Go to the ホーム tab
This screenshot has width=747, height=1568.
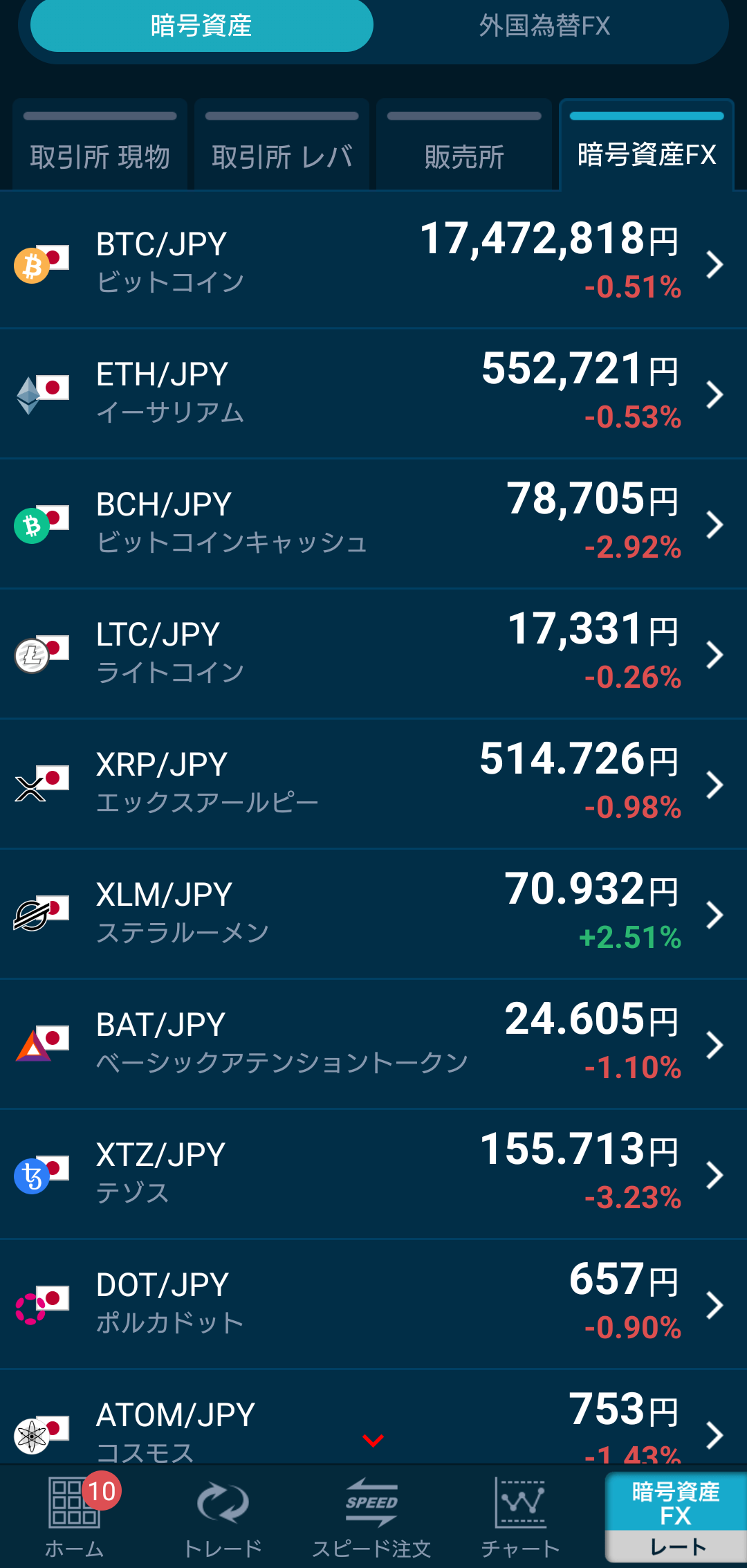[75, 1517]
